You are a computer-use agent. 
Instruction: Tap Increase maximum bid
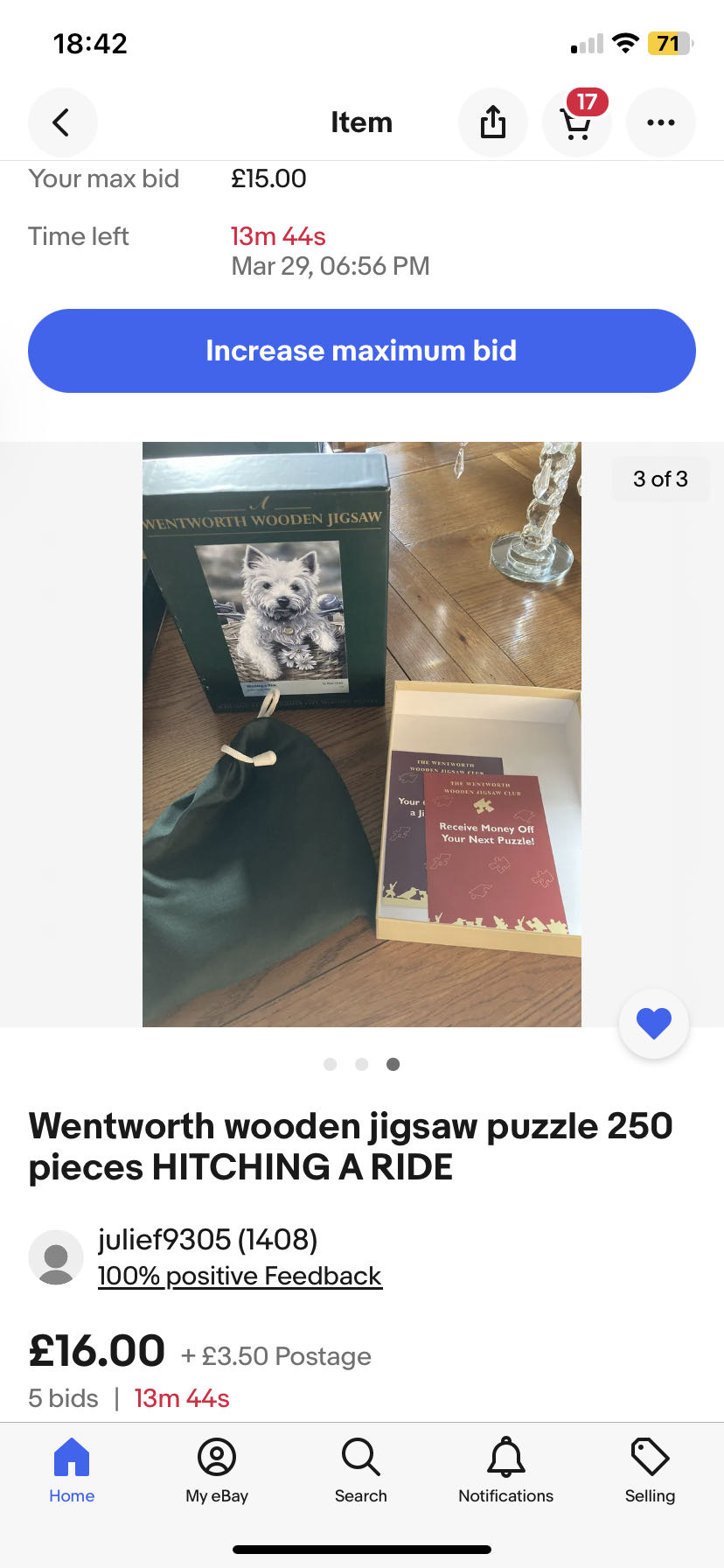point(362,351)
